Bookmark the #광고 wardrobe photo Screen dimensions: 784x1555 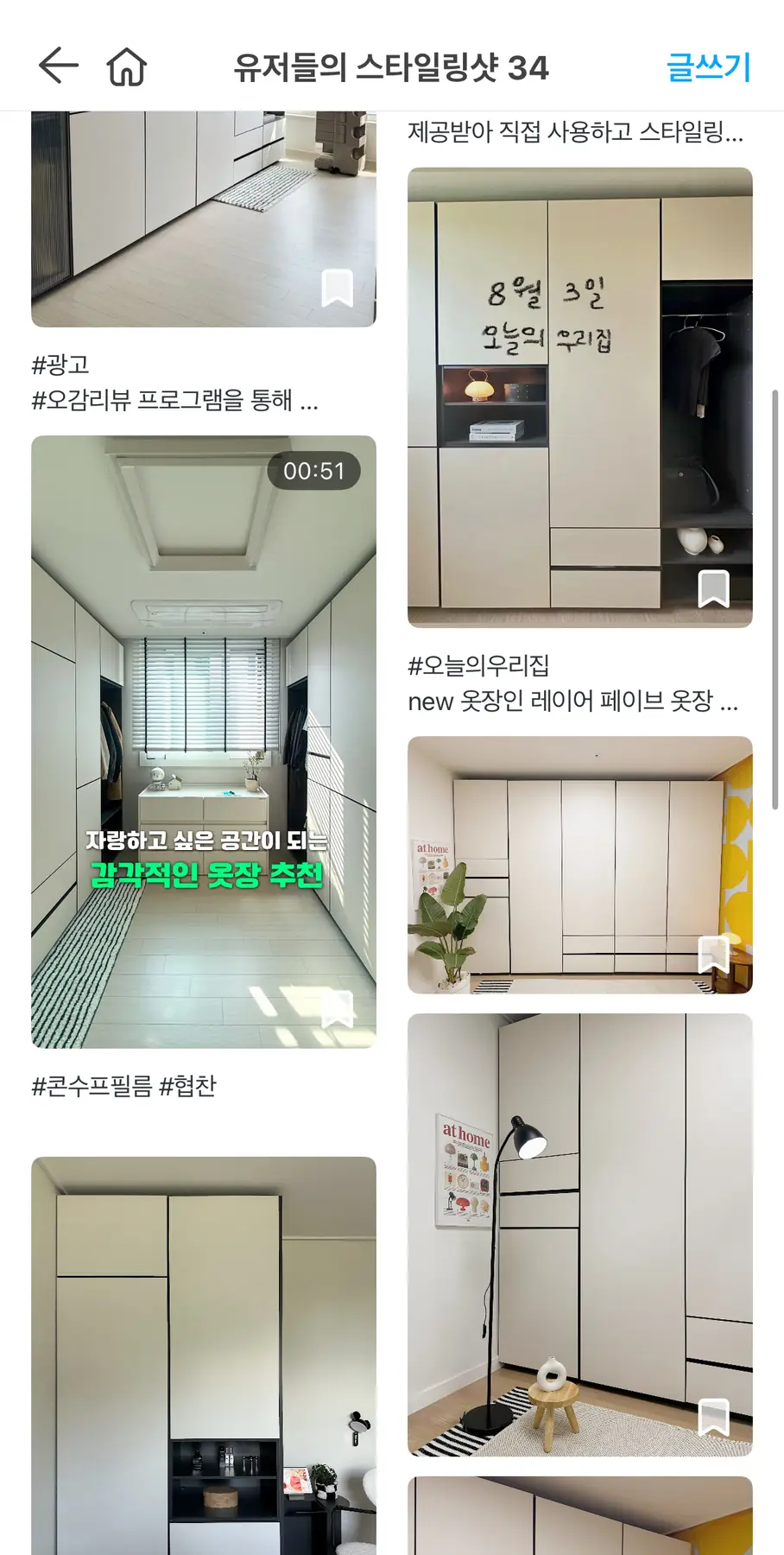[337, 288]
